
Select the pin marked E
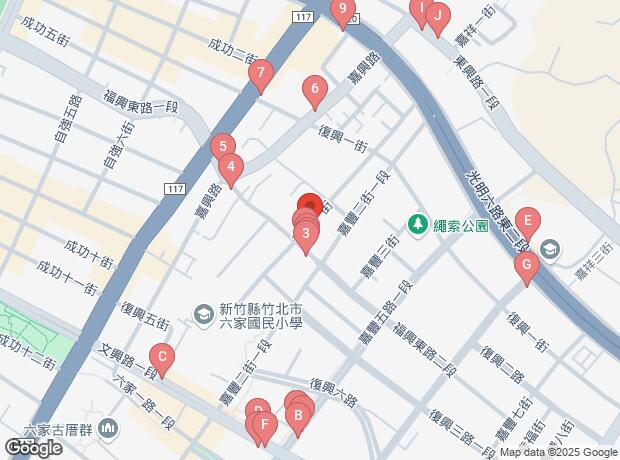527,221
